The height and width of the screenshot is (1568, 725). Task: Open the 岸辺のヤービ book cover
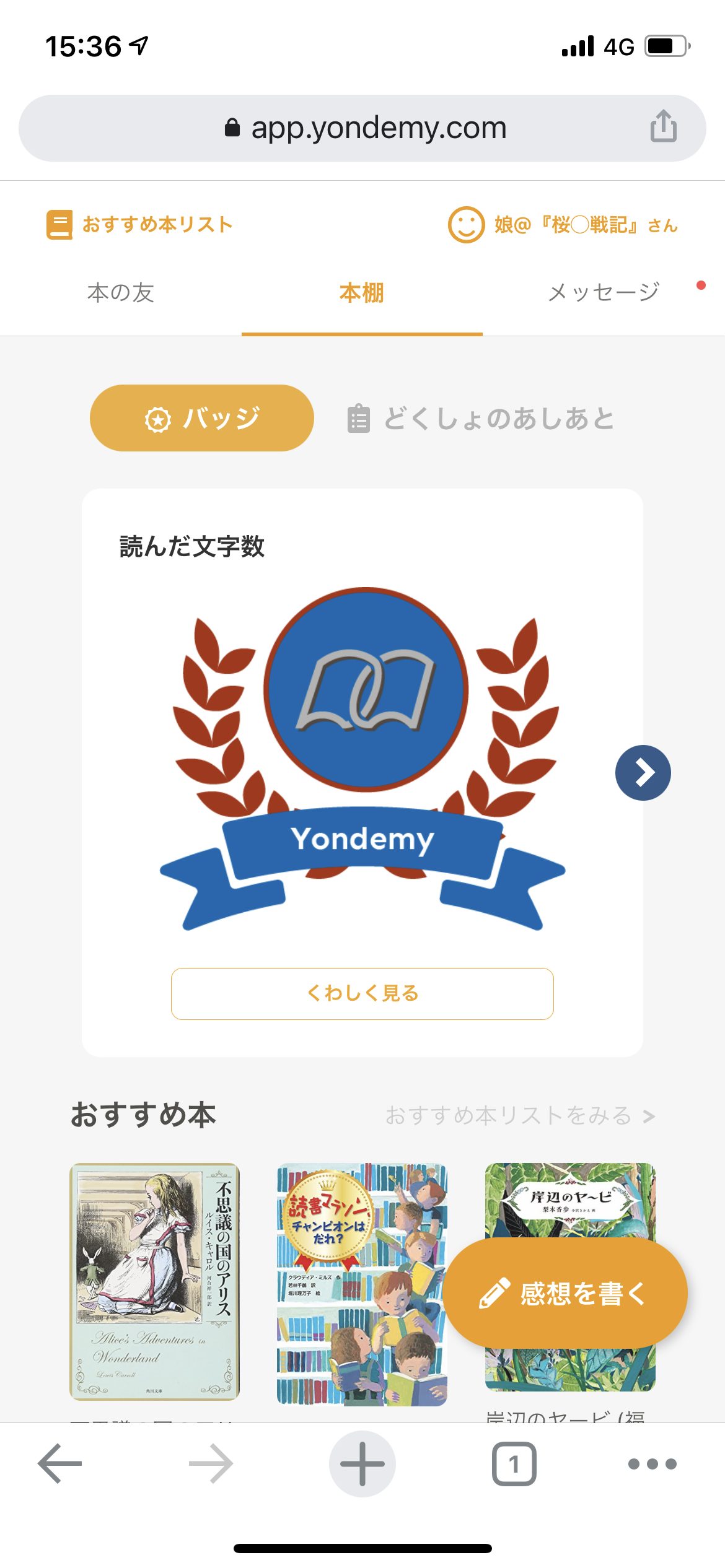point(570,1198)
